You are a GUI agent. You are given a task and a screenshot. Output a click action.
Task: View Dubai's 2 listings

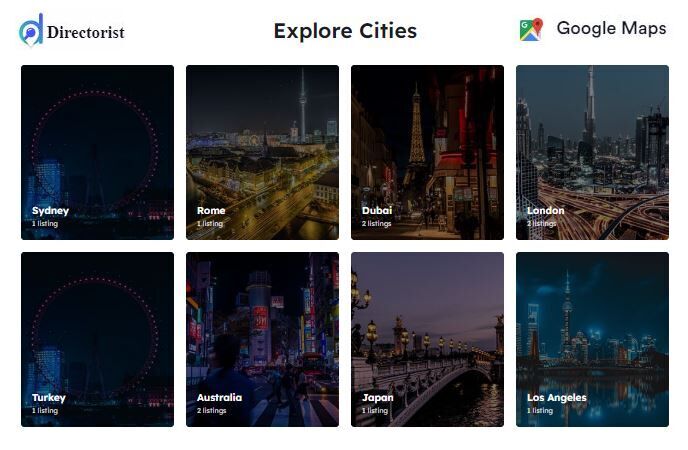click(427, 152)
